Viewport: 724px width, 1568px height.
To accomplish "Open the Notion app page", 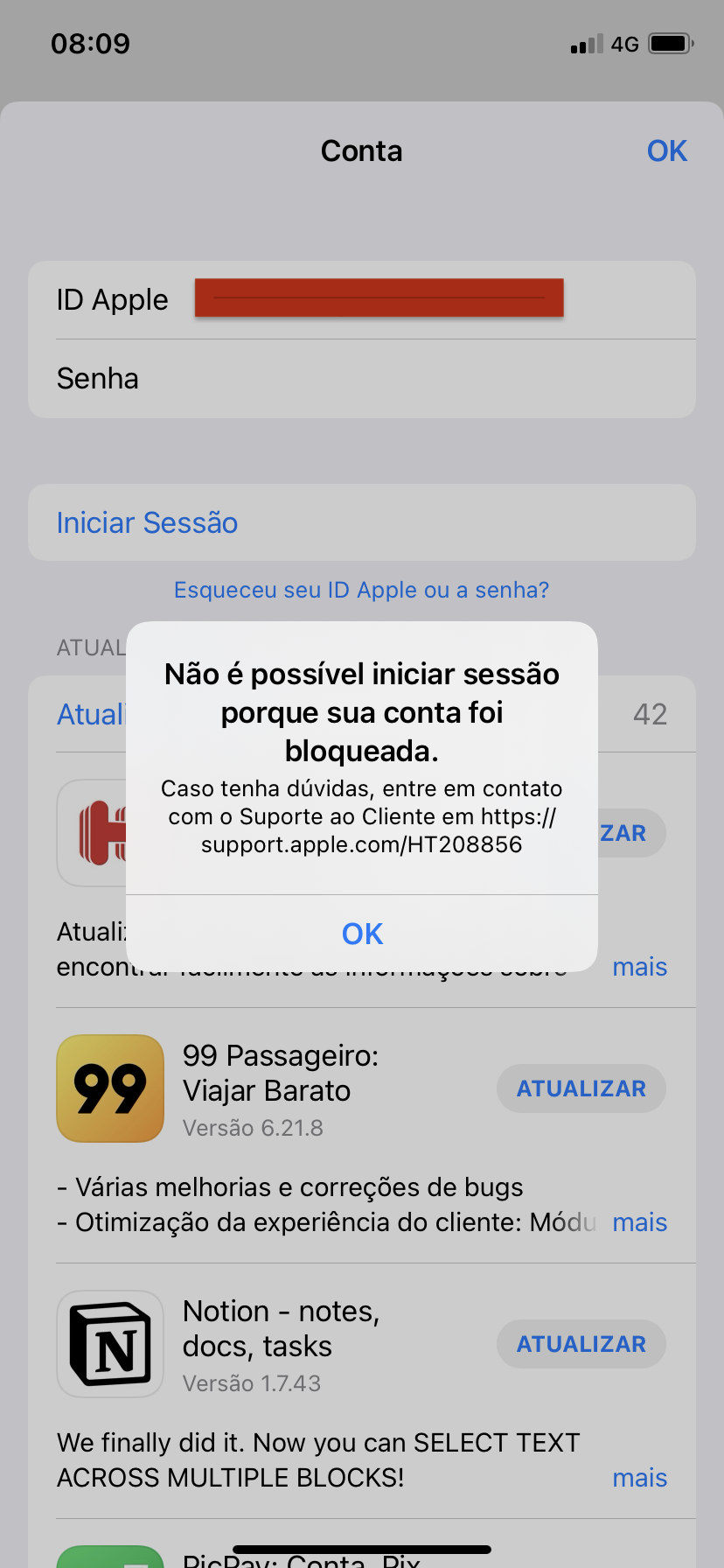I will pos(110,1344).
